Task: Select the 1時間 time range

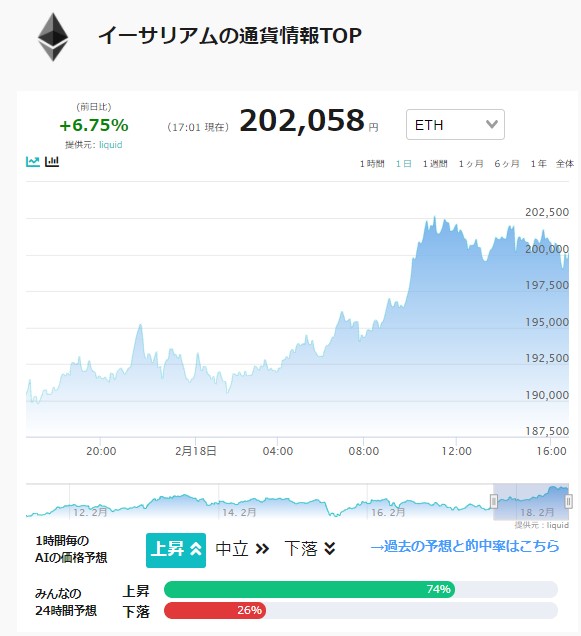Action: pyautogui.click(x=372, y=164)
